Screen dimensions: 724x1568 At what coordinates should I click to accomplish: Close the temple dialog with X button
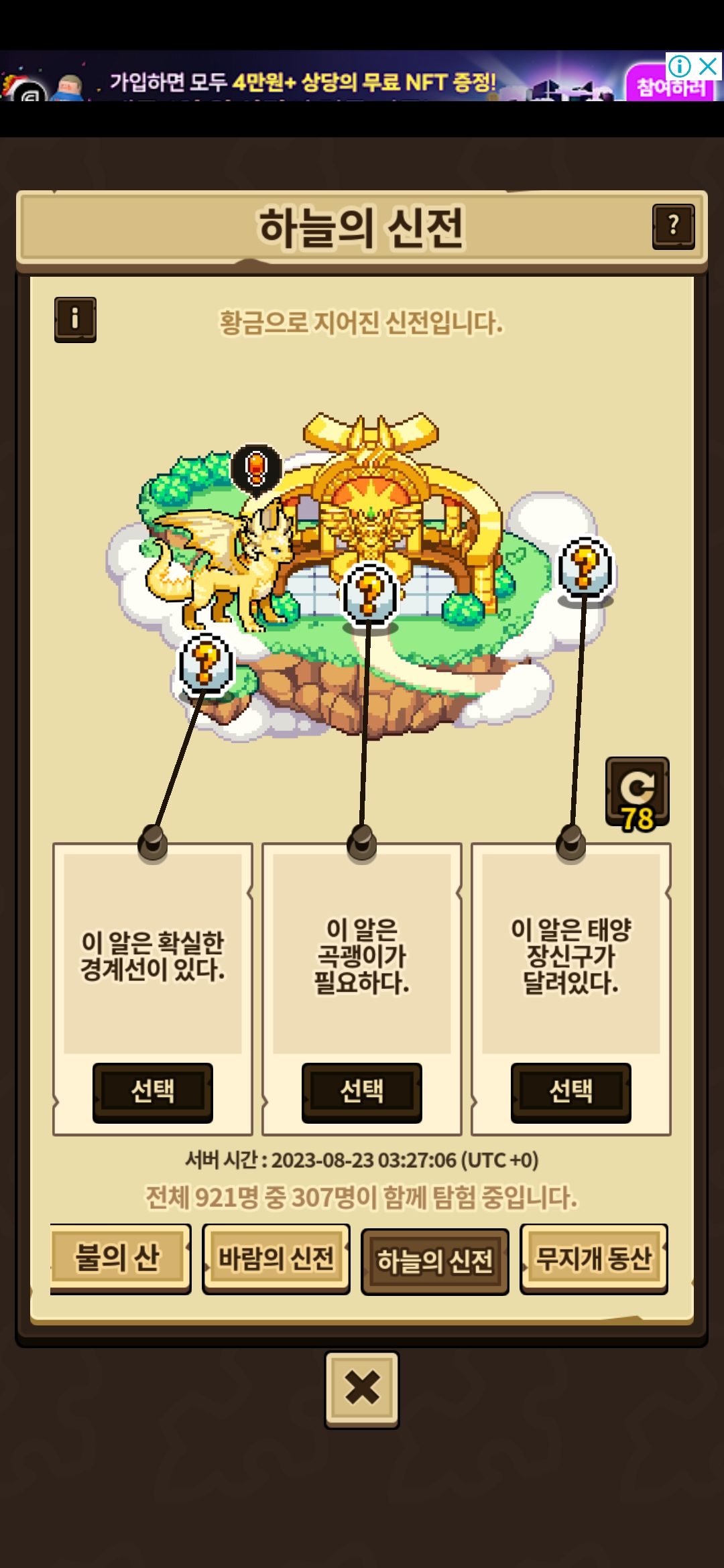point(362,1388)
